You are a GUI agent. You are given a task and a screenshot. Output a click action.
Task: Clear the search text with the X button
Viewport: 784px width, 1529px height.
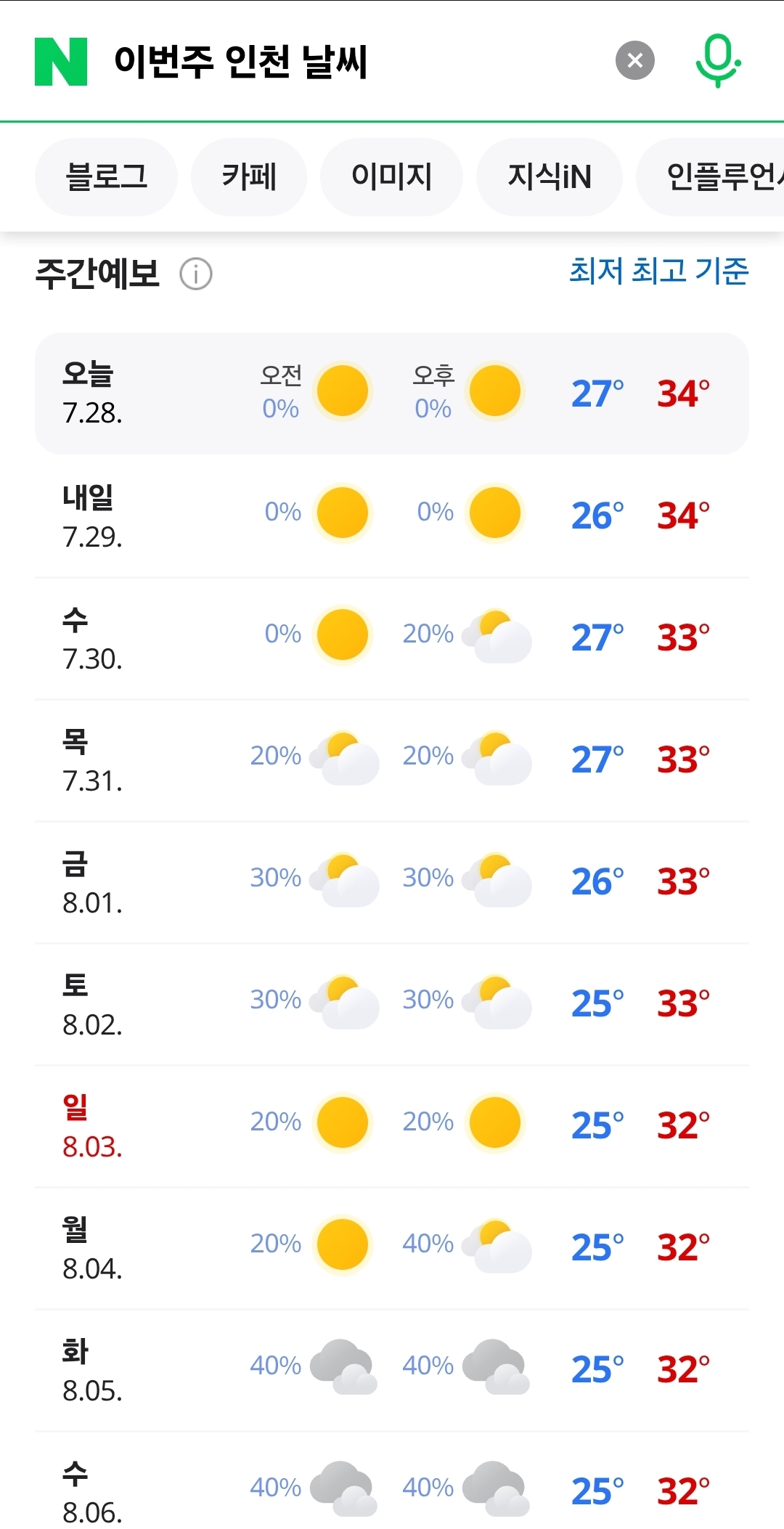pyautogui.click(x=635, y=60)
